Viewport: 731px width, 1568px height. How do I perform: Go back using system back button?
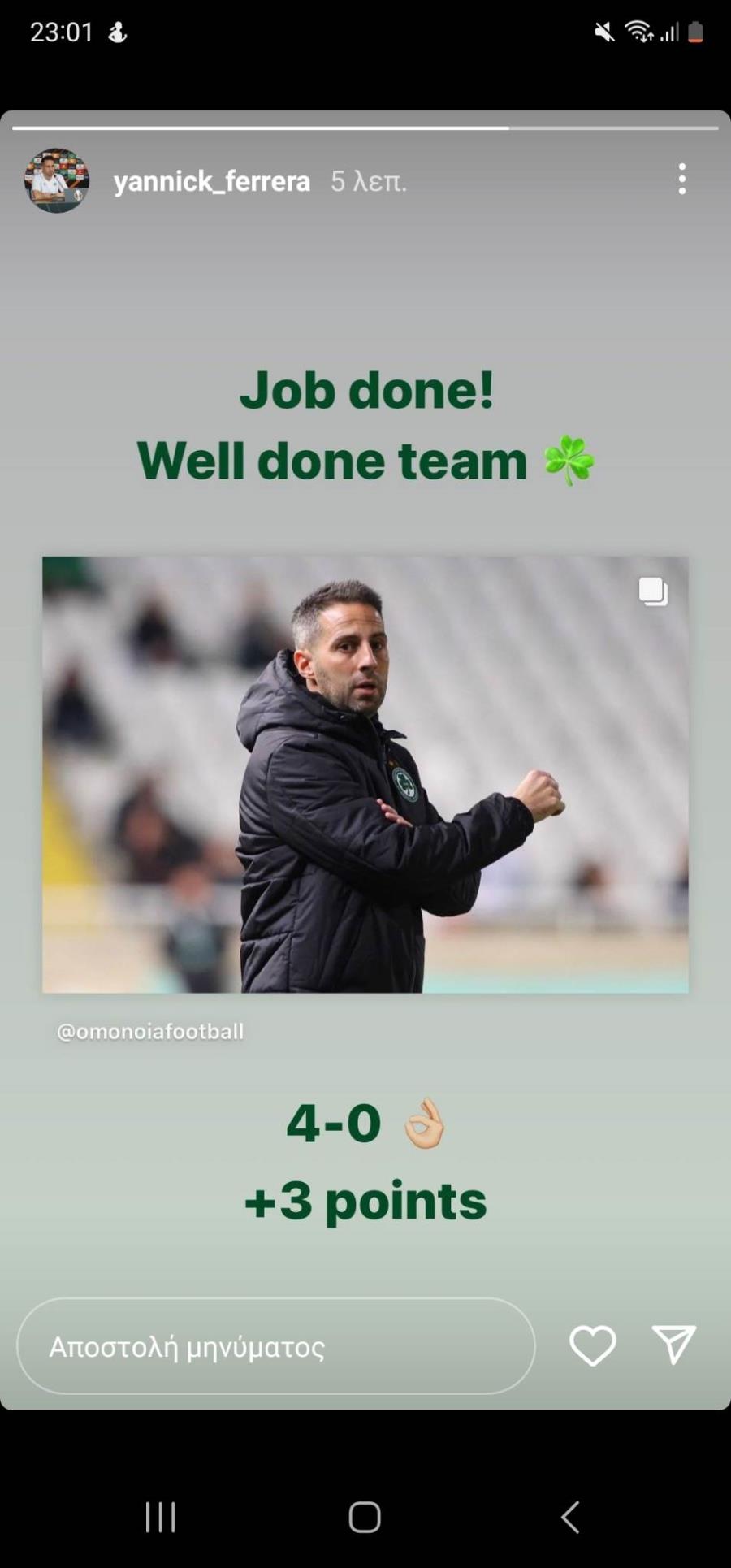click(x=570, y=1517)
